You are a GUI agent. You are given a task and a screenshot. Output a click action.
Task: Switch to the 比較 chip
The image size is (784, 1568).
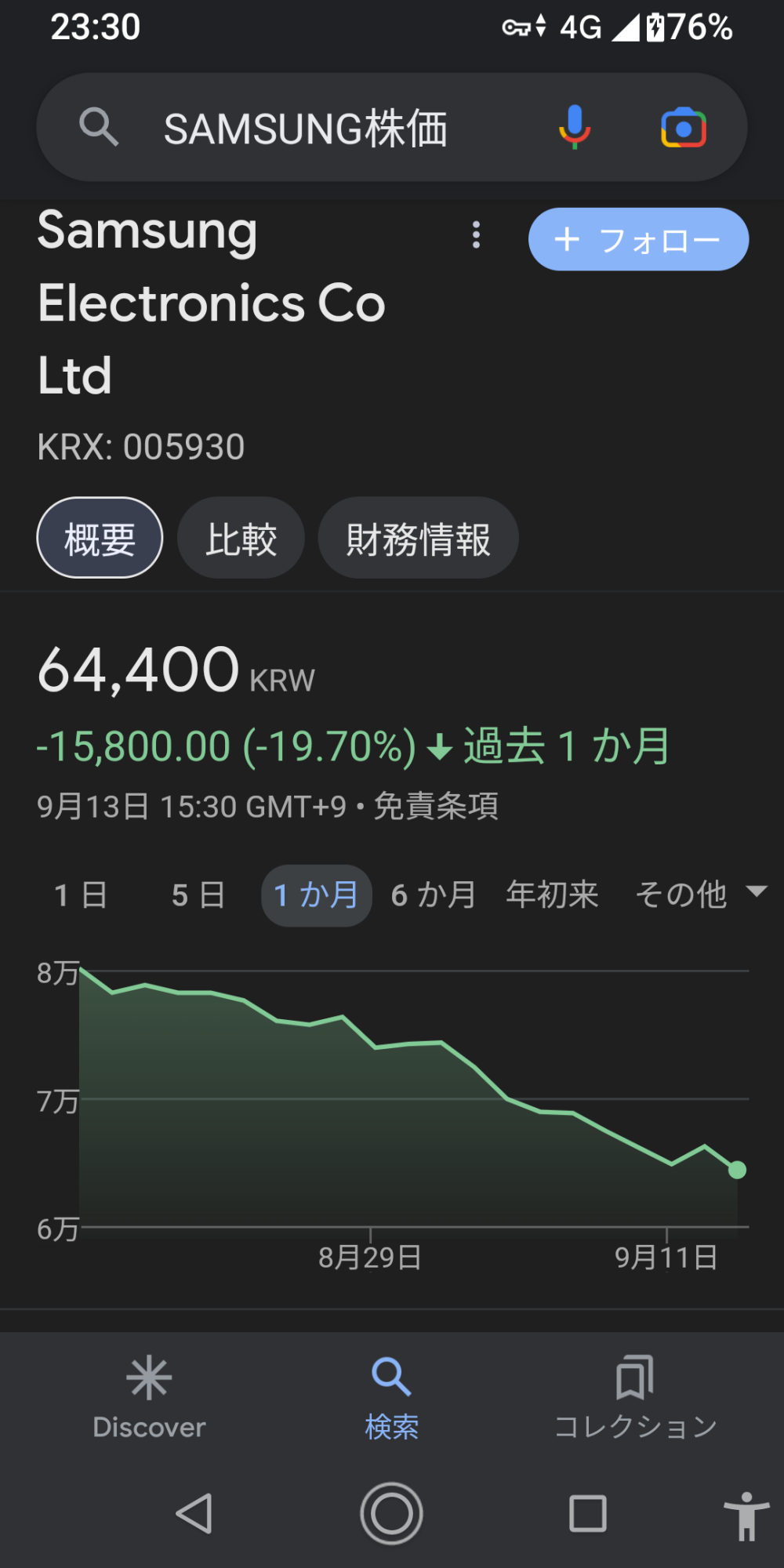click(x=241, y=538)
